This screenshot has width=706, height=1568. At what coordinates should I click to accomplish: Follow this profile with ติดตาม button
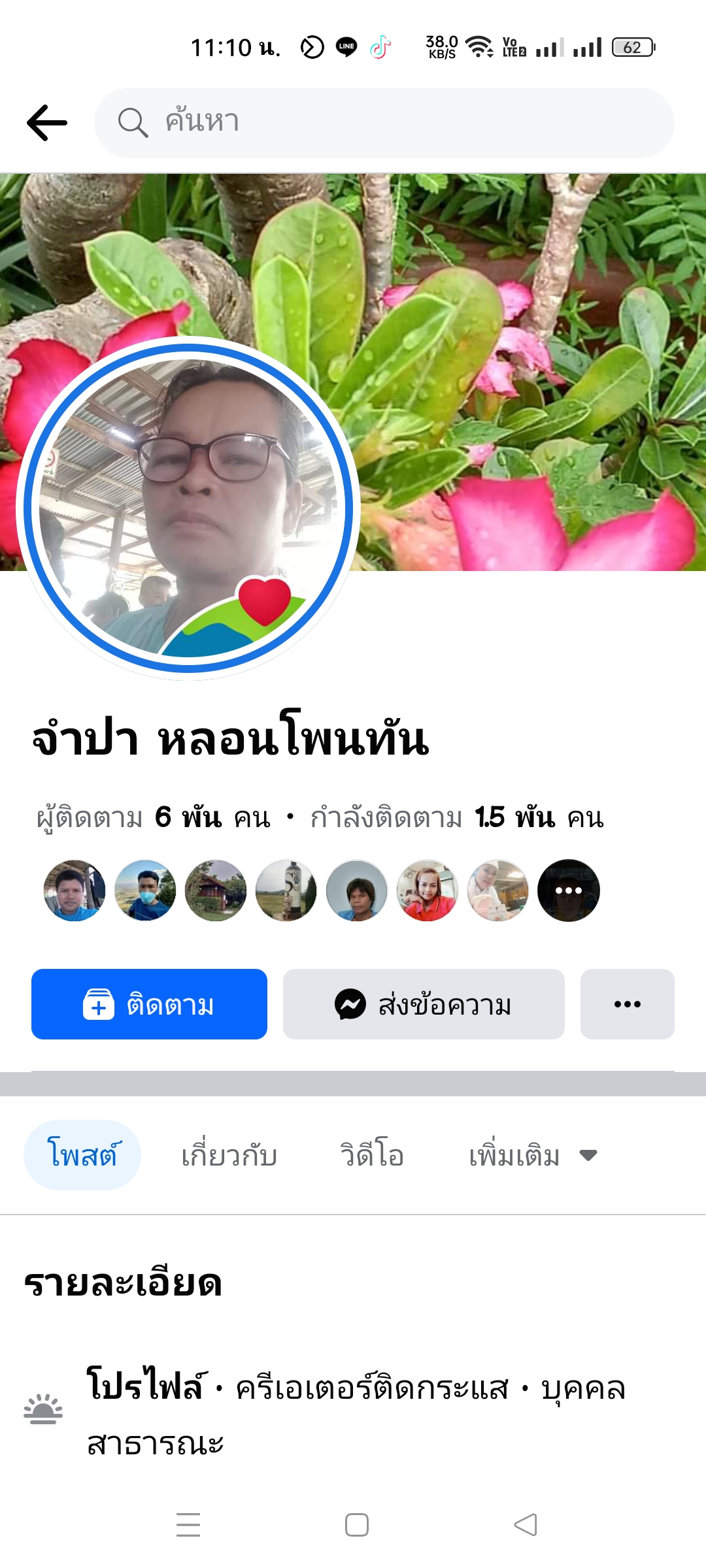[x=149, y=1004]
